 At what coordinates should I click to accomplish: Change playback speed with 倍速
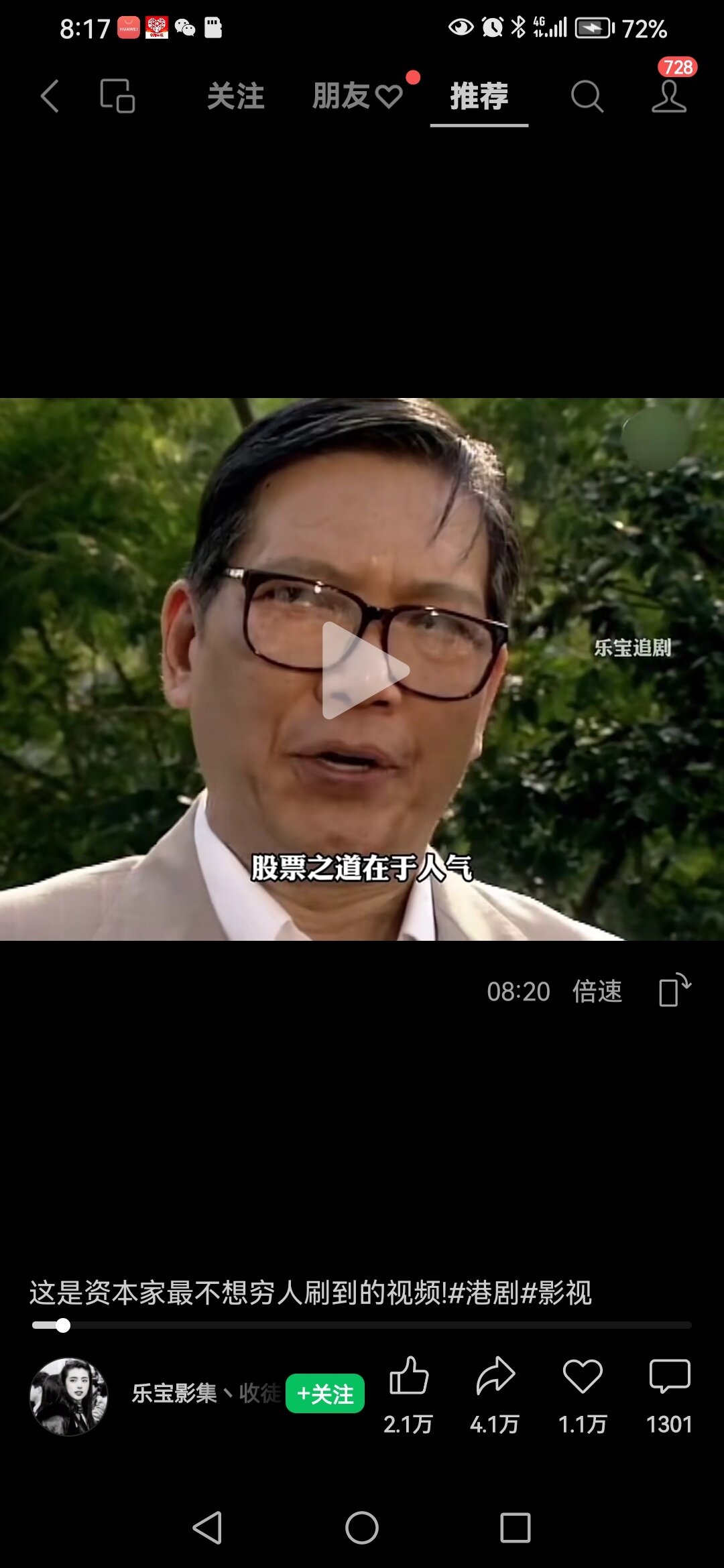pos(597,991)
